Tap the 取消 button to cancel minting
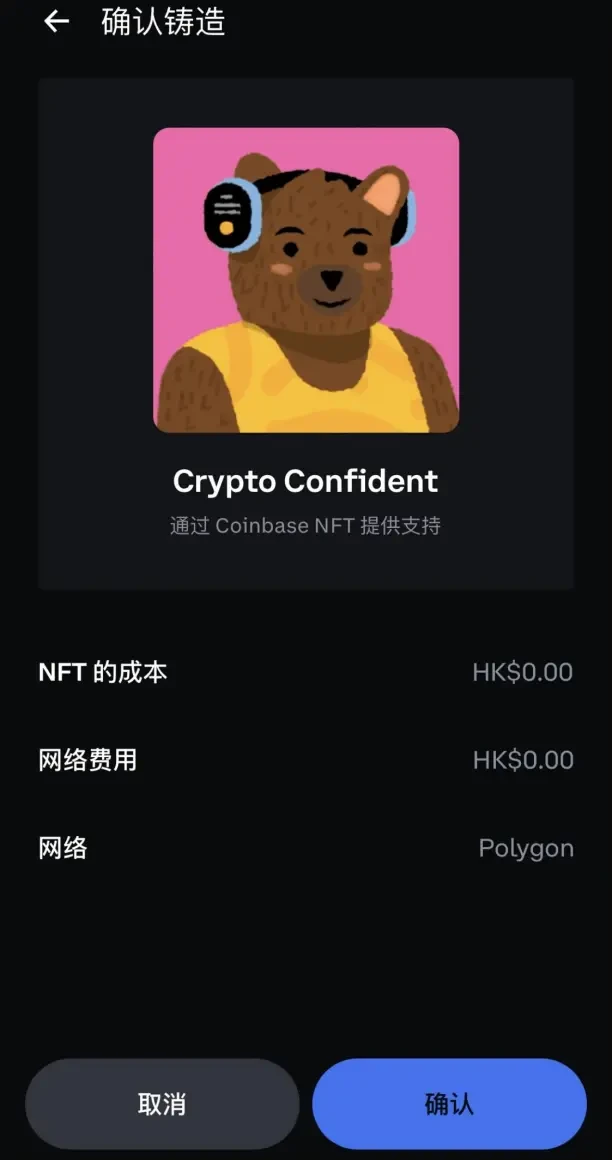Image resolution: width=613 pixels, height=1161 pixels. (x=162, y=1104)
